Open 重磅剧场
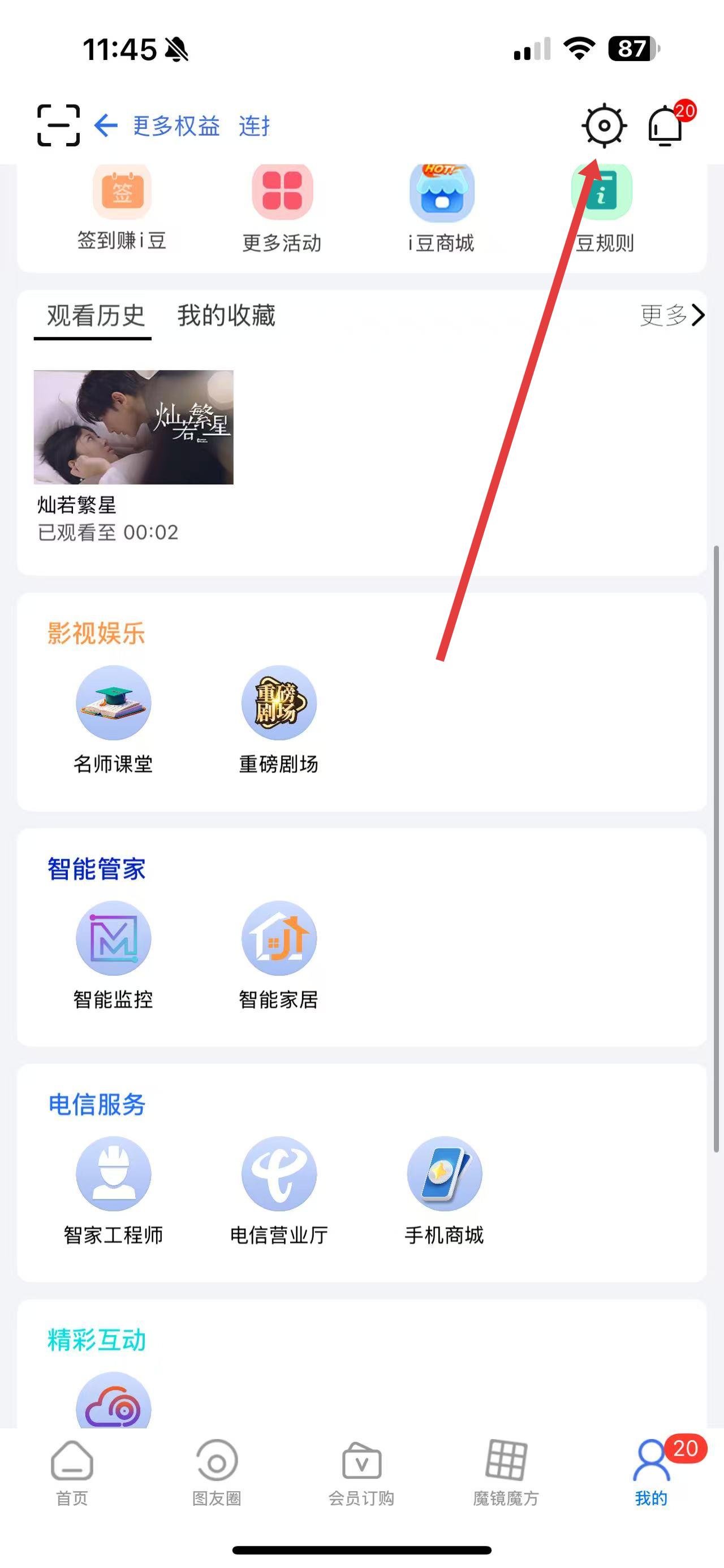The height and width of the screenshot is (1568, 724). 279,720
